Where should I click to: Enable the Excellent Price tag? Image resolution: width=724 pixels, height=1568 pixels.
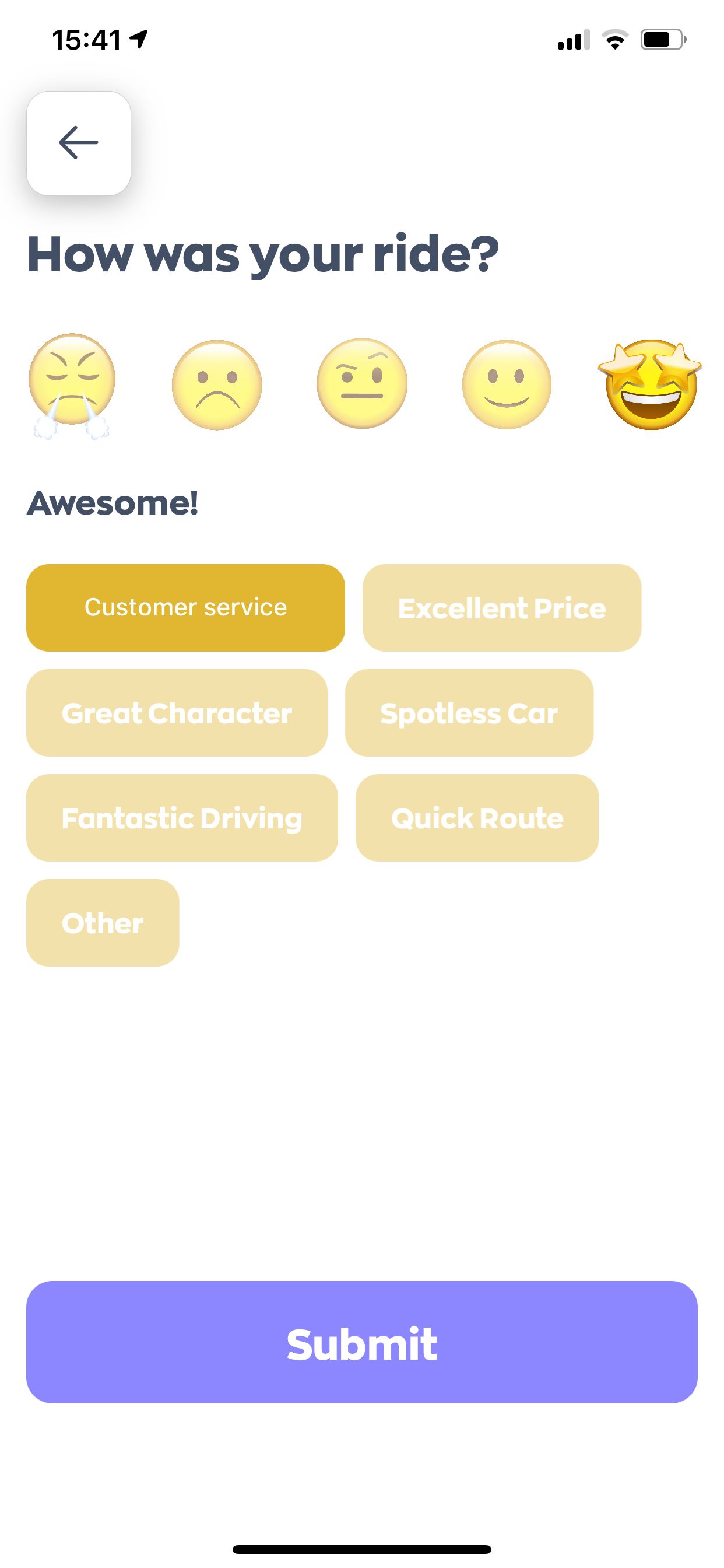(x=501, y=607)
